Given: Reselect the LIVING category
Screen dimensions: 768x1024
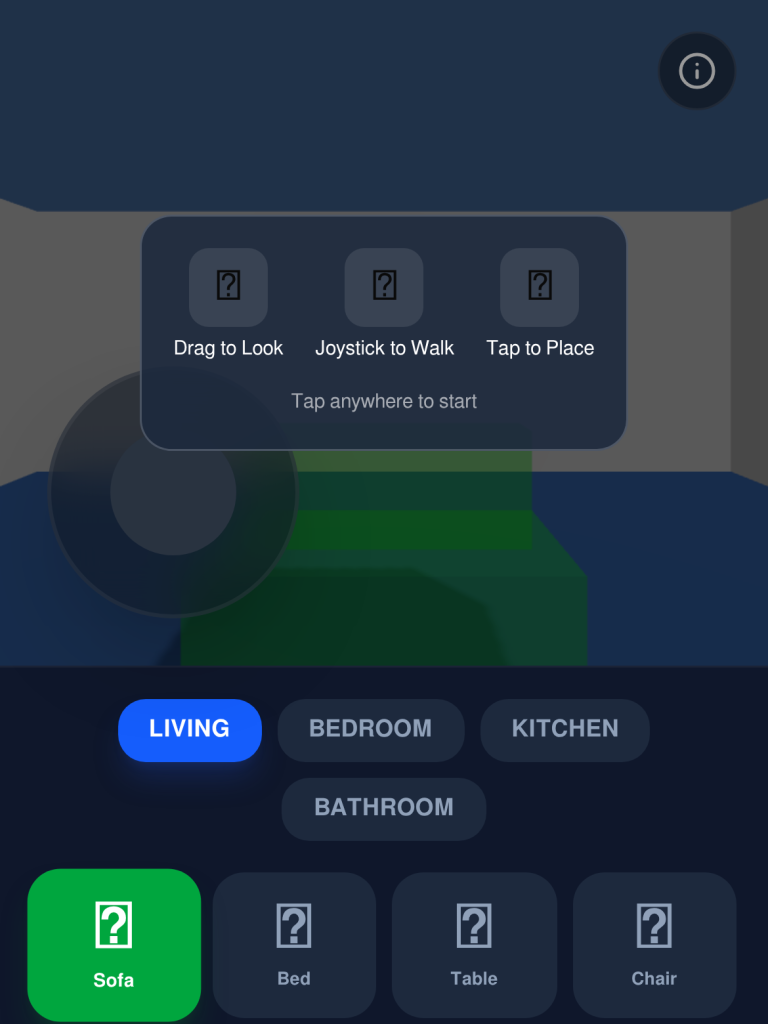Looking at the screenshot, I should click(189, 730).
